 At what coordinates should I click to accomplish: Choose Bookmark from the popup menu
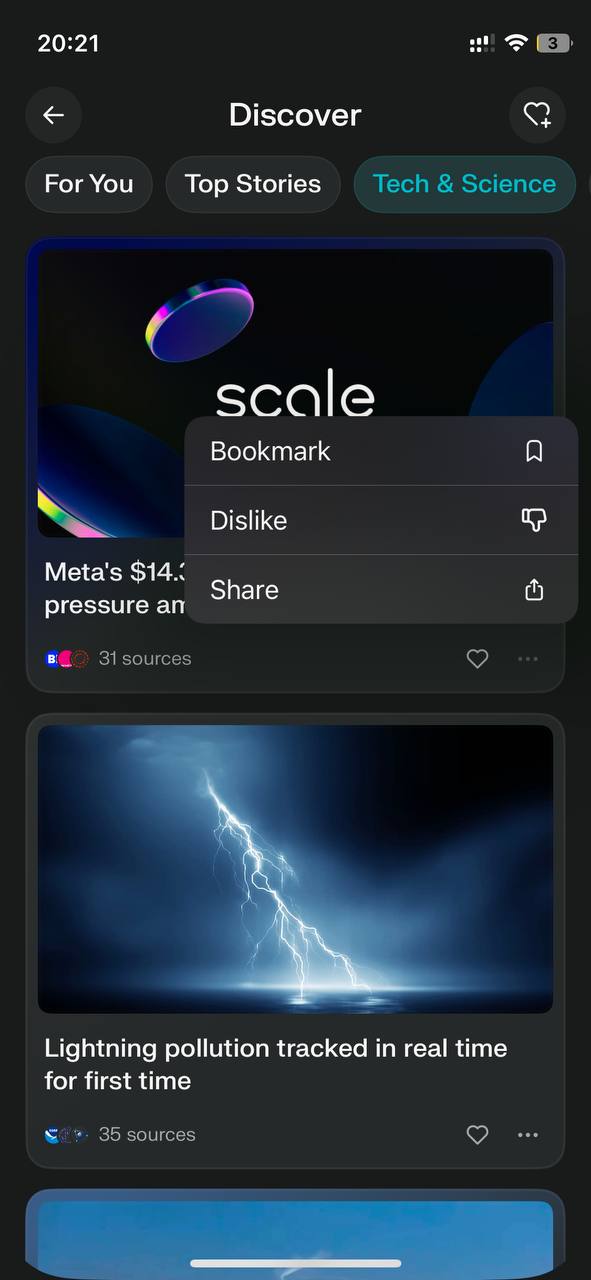pos(381,451)
